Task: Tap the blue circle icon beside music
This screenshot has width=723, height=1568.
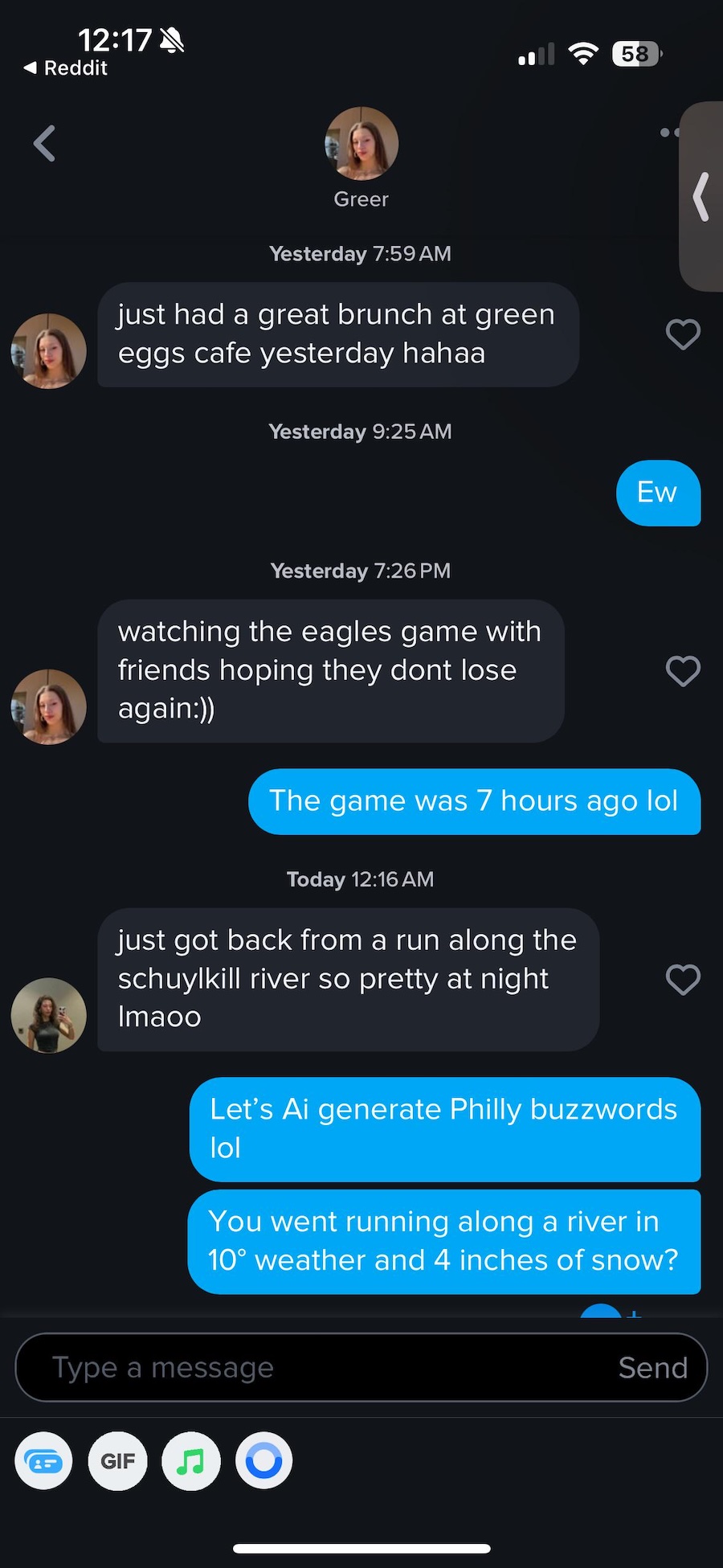Action: pos(264,1460)
